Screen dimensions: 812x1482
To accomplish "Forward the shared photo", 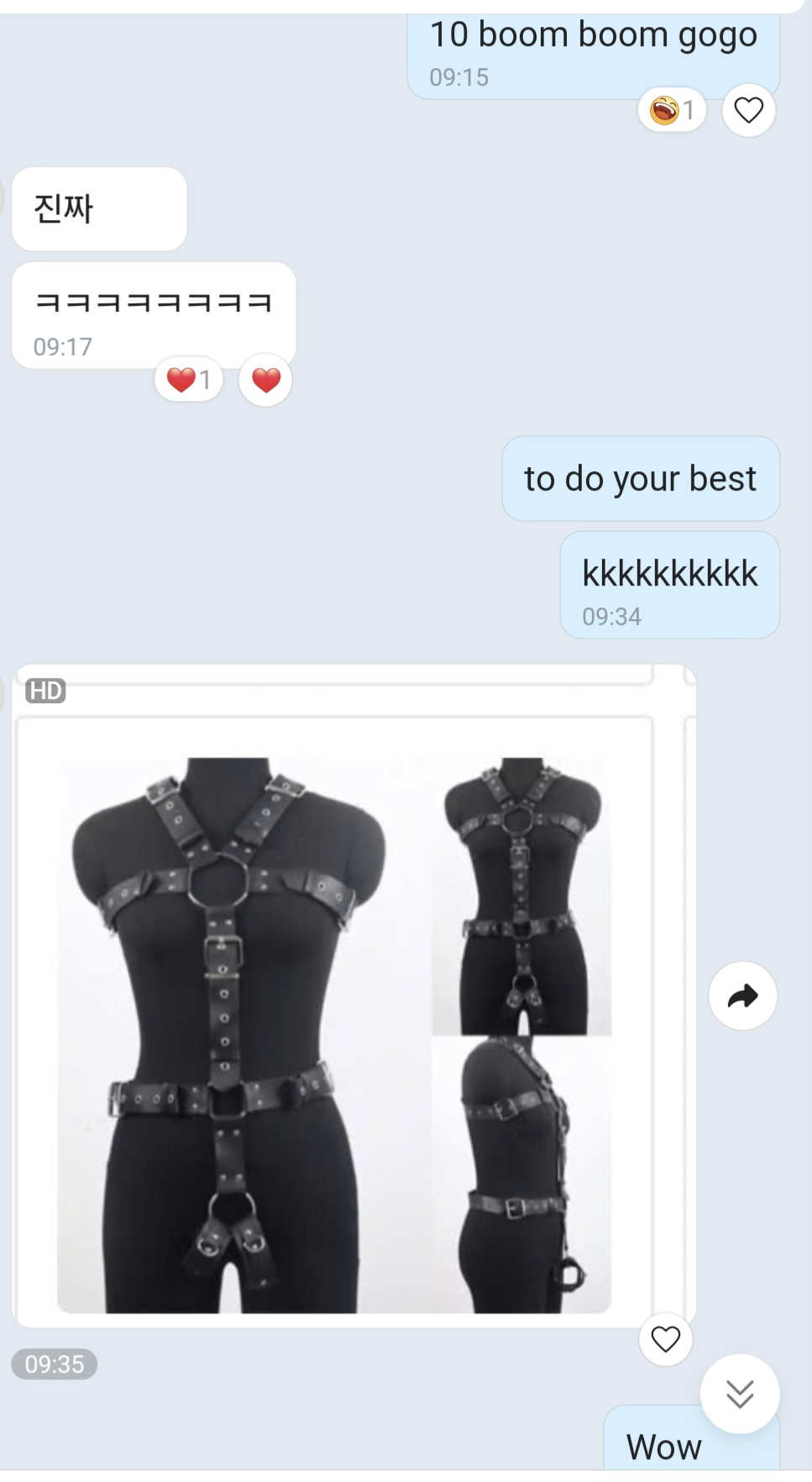I will point(742,996).
